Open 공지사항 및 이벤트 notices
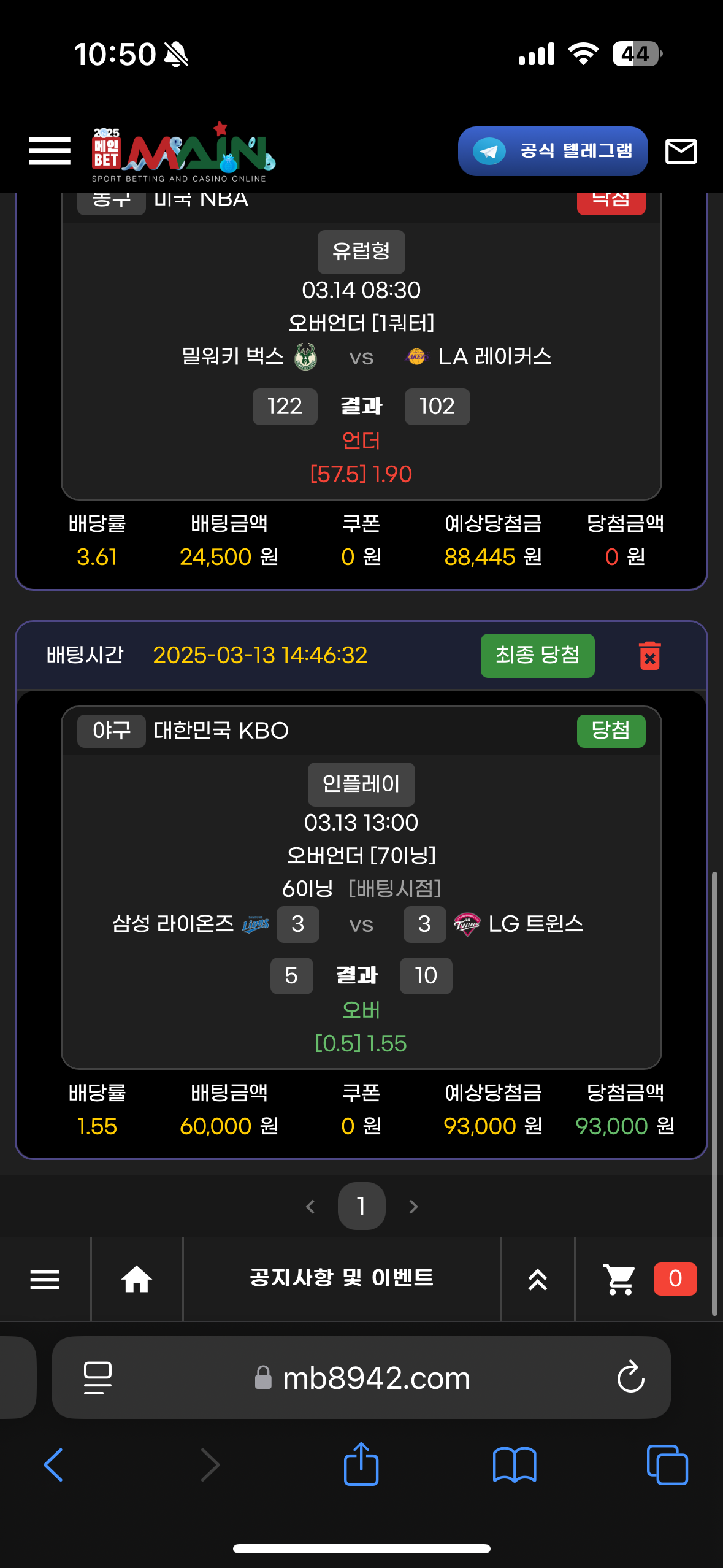Screen dimensions: 723x1568 pos(342,1278)
